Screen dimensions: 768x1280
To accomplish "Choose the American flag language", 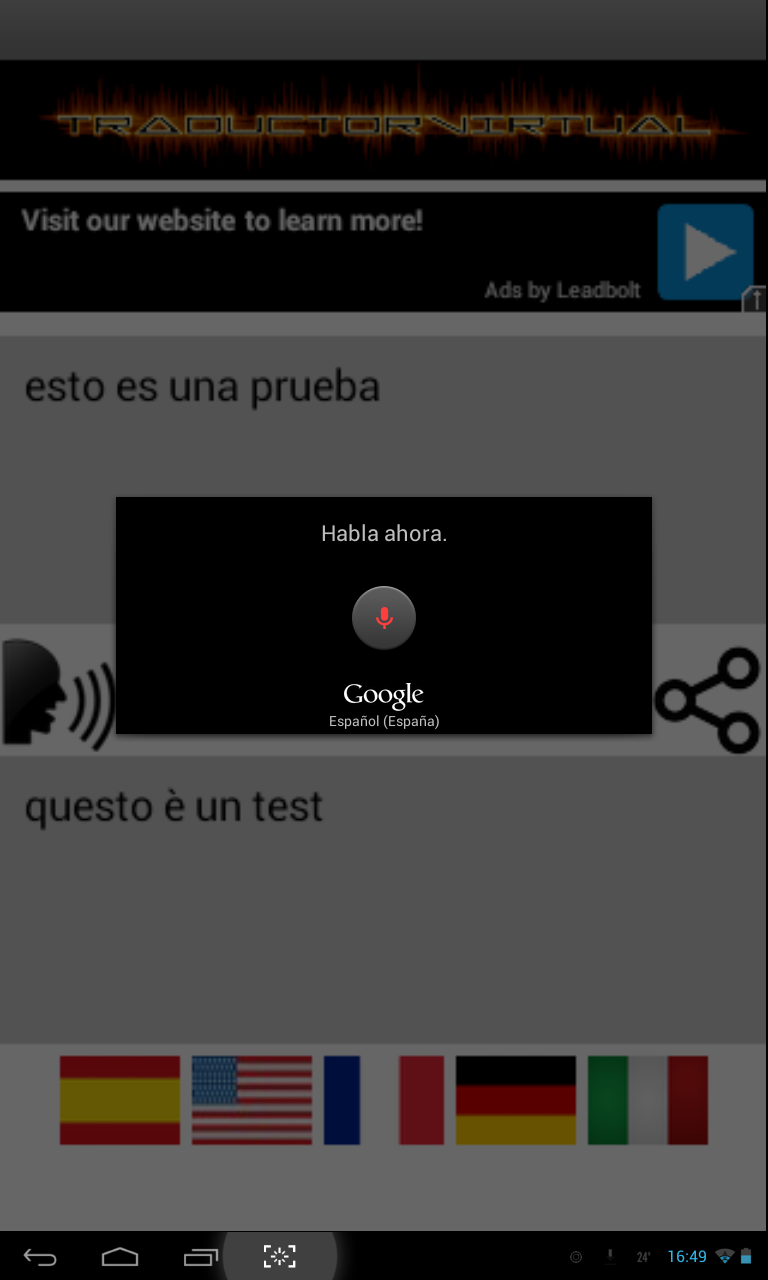I will [x=252, y=1100].
